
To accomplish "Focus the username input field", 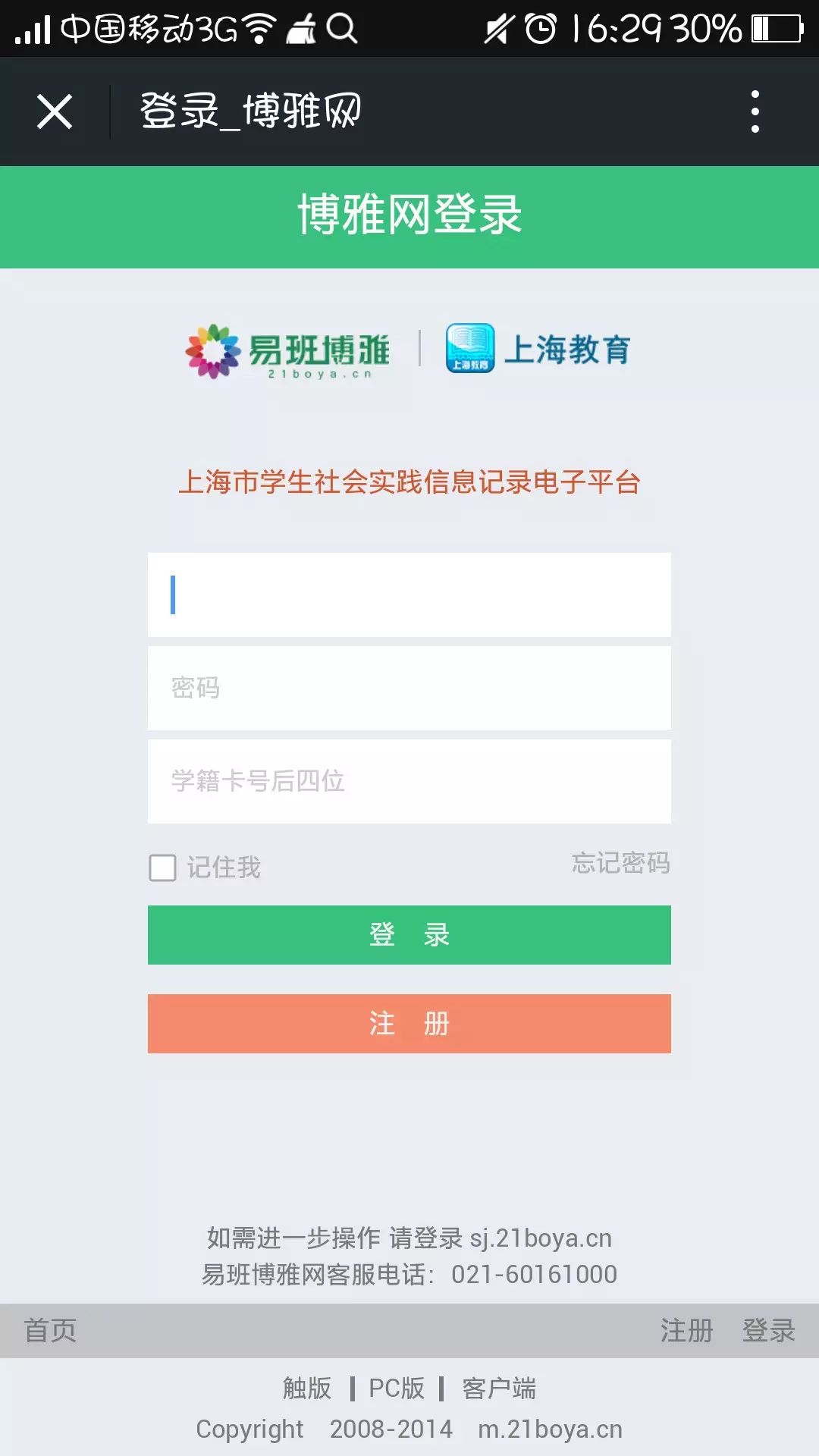I will pos(409,595).
